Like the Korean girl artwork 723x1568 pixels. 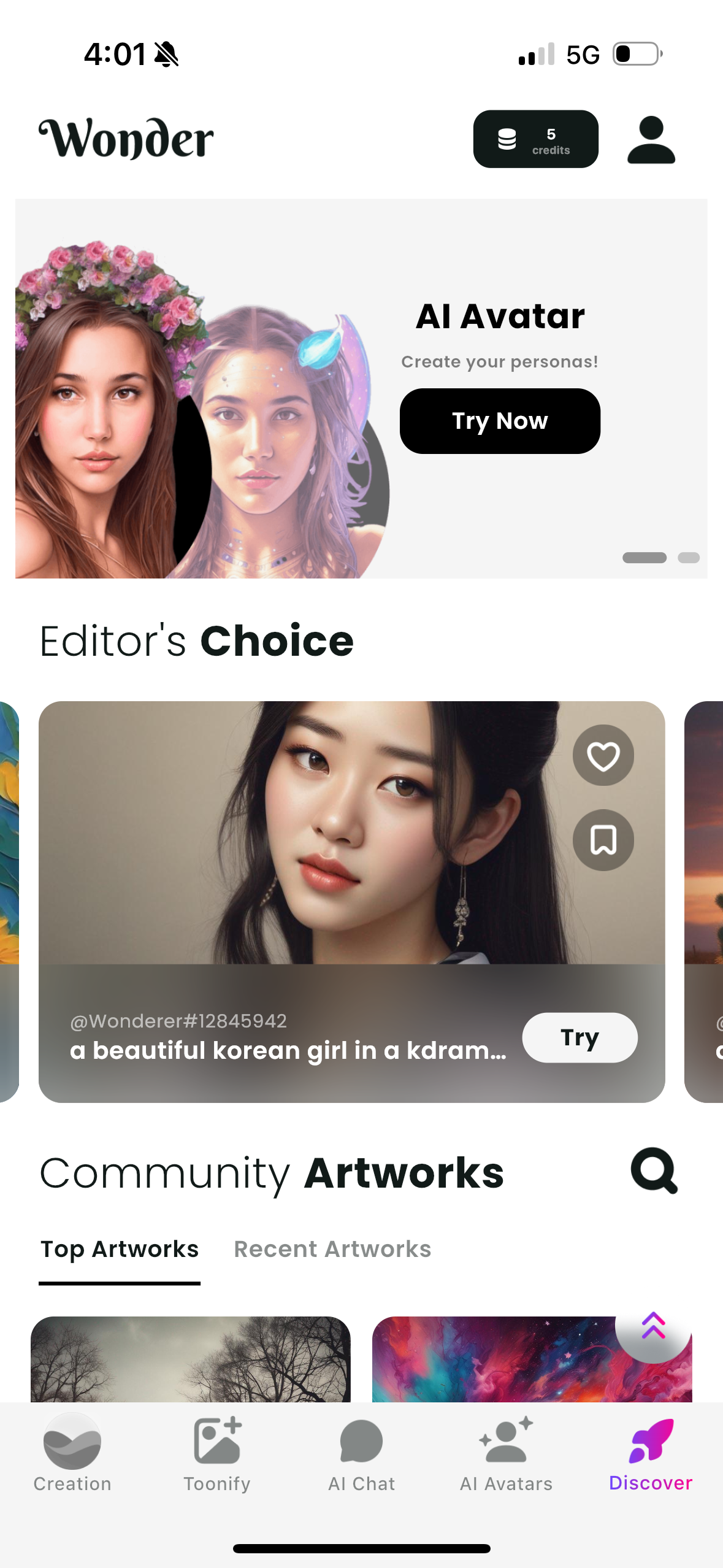pos(603,755)
